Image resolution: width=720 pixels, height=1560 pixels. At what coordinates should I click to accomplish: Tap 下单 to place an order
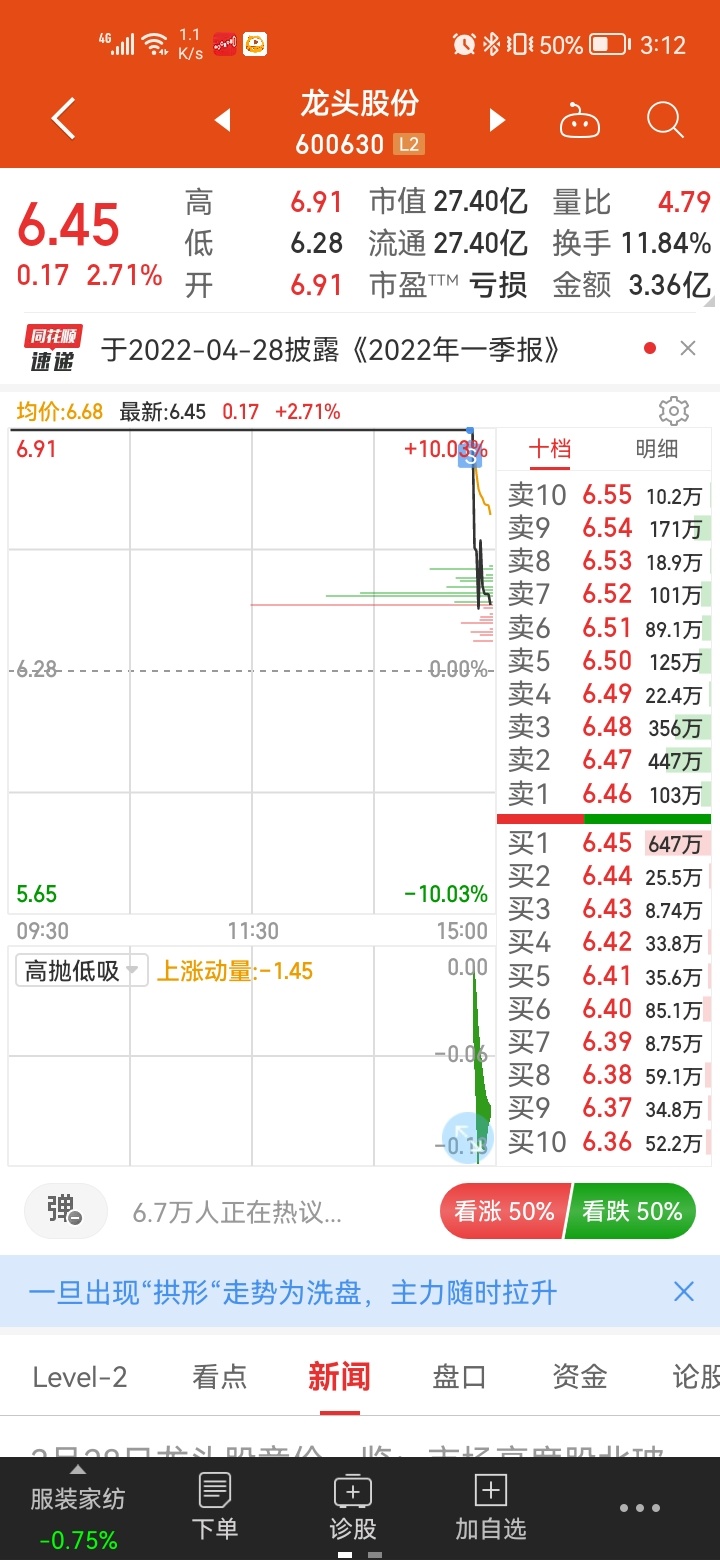215,1508
